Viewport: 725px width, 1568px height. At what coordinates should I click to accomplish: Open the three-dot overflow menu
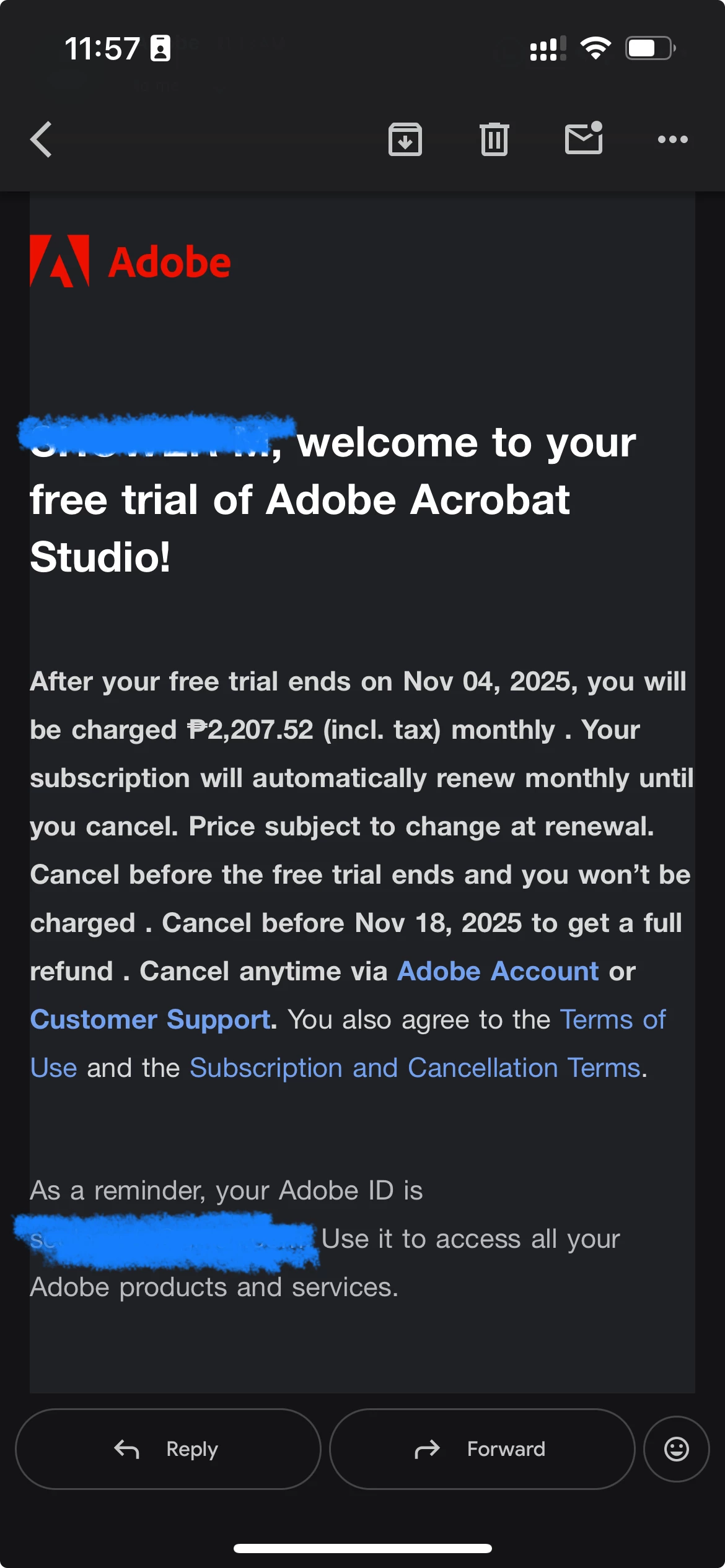click(x=672, y=139)
